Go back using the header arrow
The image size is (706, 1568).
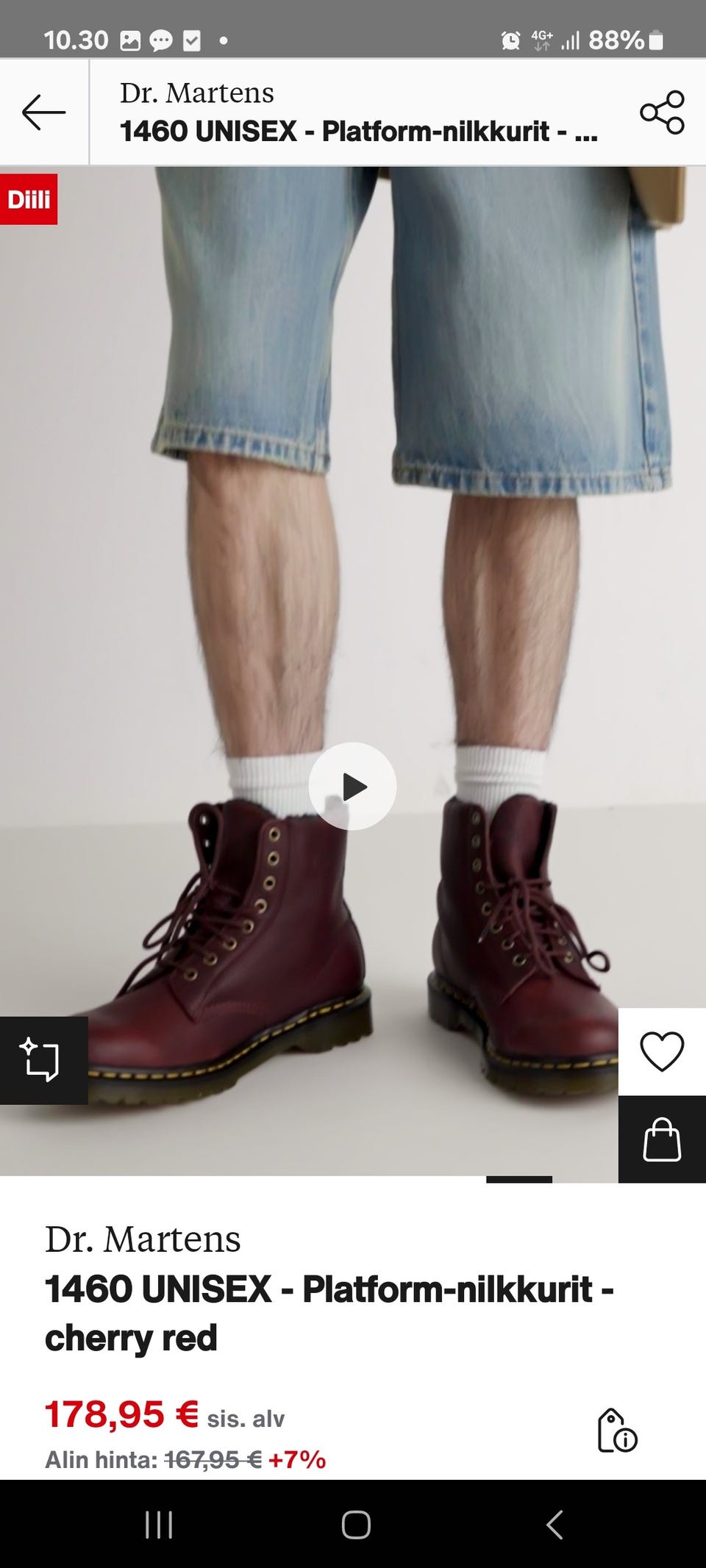pos(43,112)
